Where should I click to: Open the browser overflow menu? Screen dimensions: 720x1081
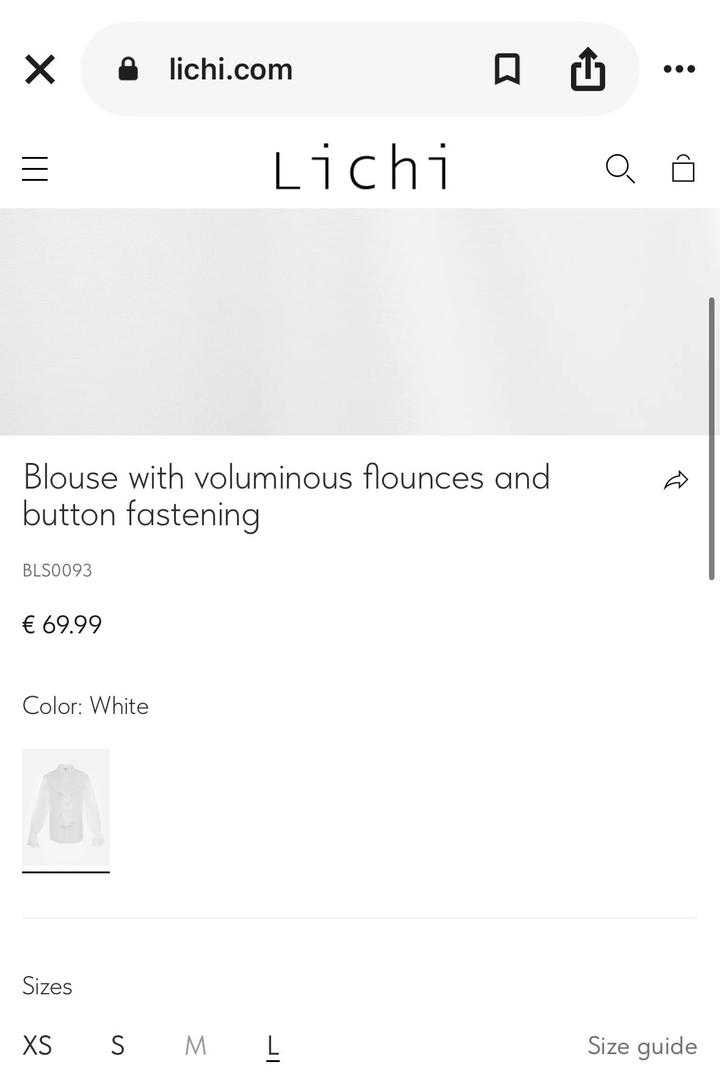click(x=679, y=69)
